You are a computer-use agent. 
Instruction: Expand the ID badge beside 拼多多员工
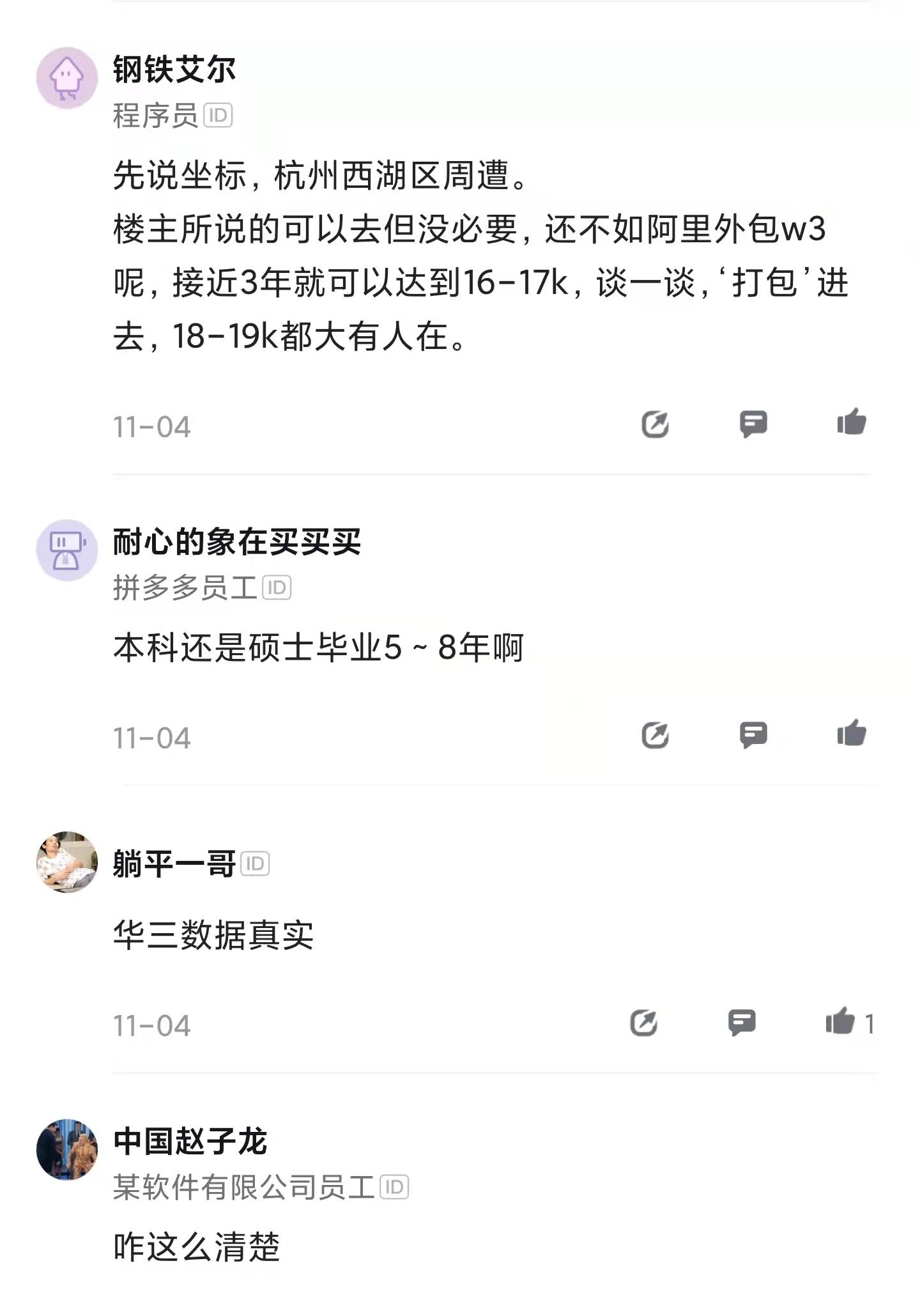277,587
